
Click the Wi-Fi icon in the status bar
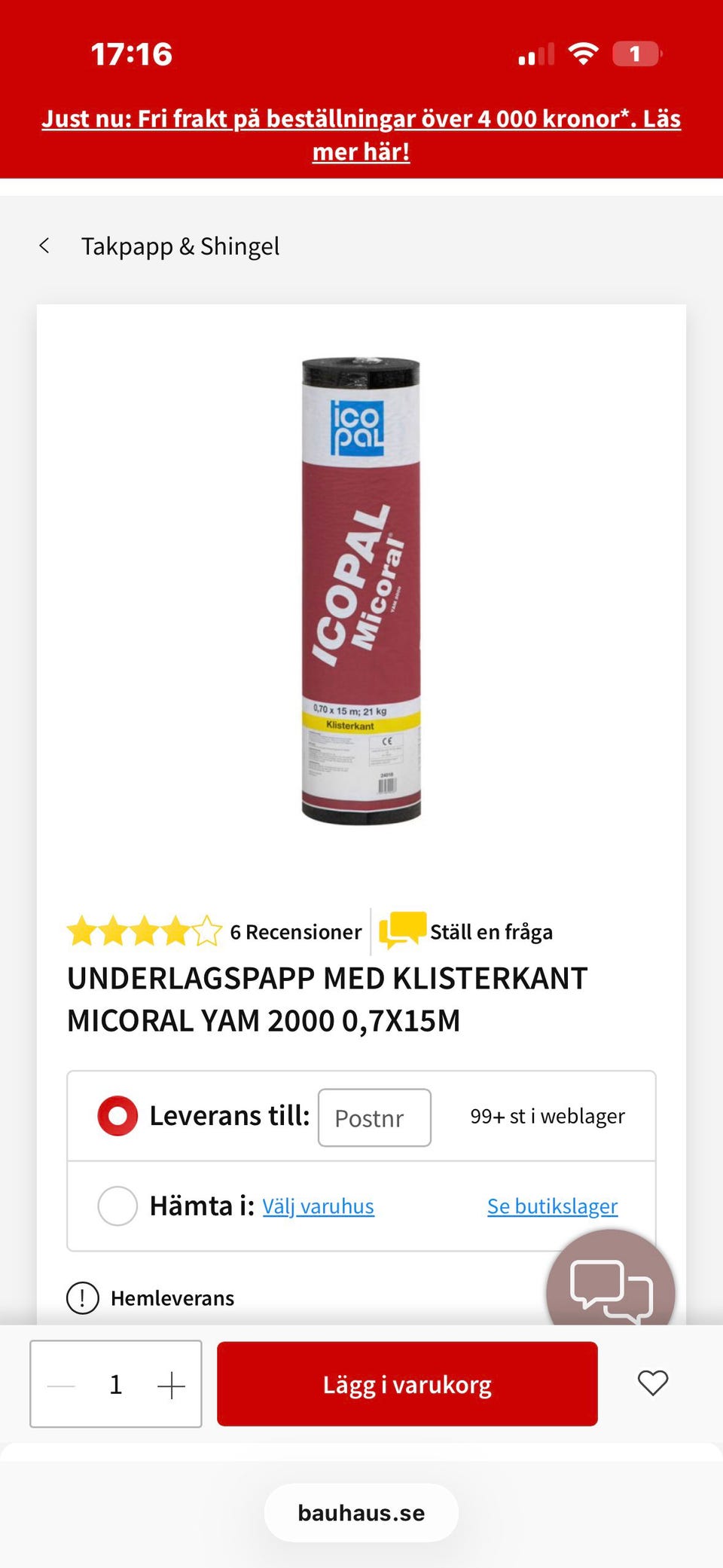coord(581,53)
